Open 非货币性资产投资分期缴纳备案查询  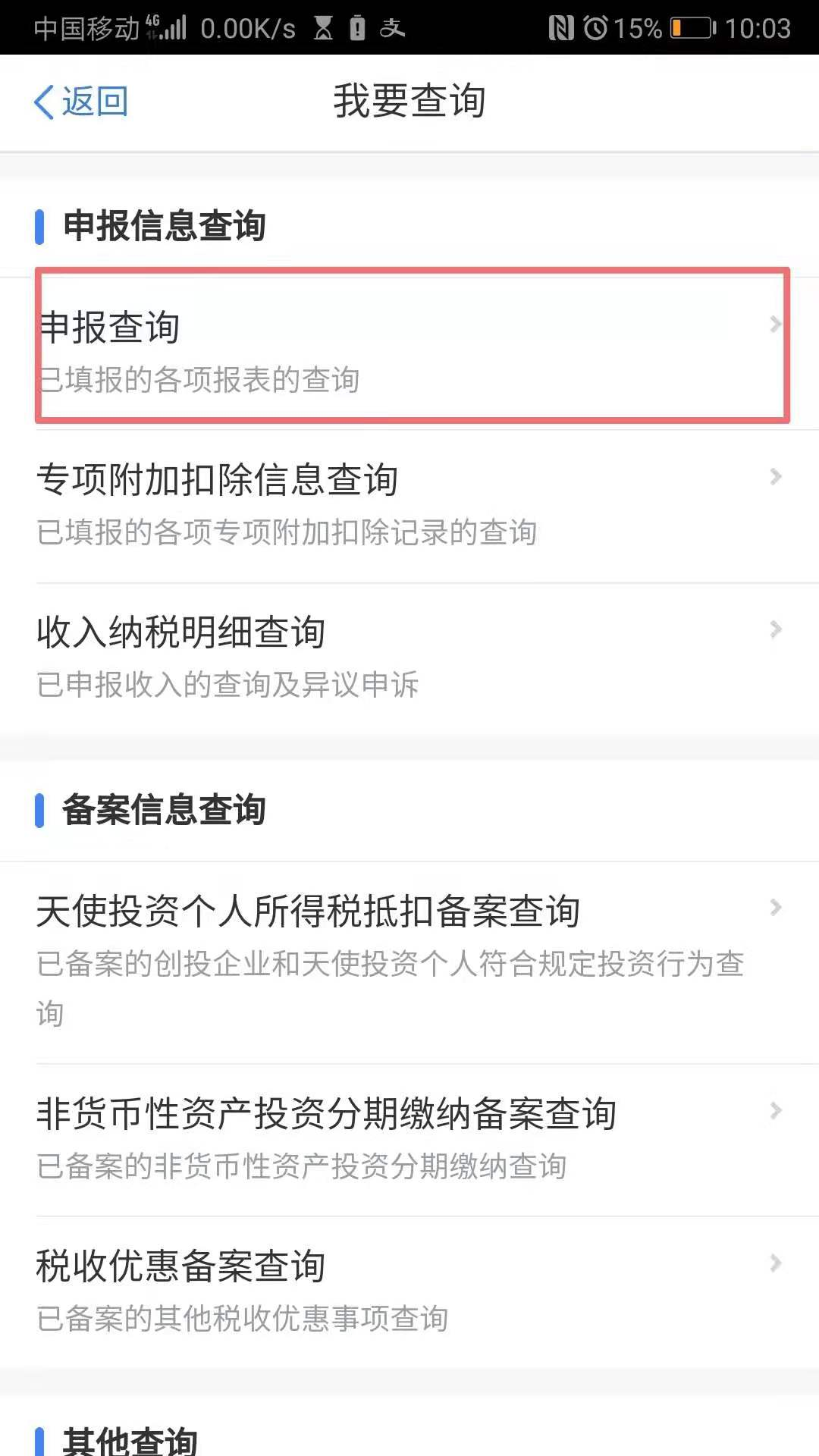click(409, 1140)
